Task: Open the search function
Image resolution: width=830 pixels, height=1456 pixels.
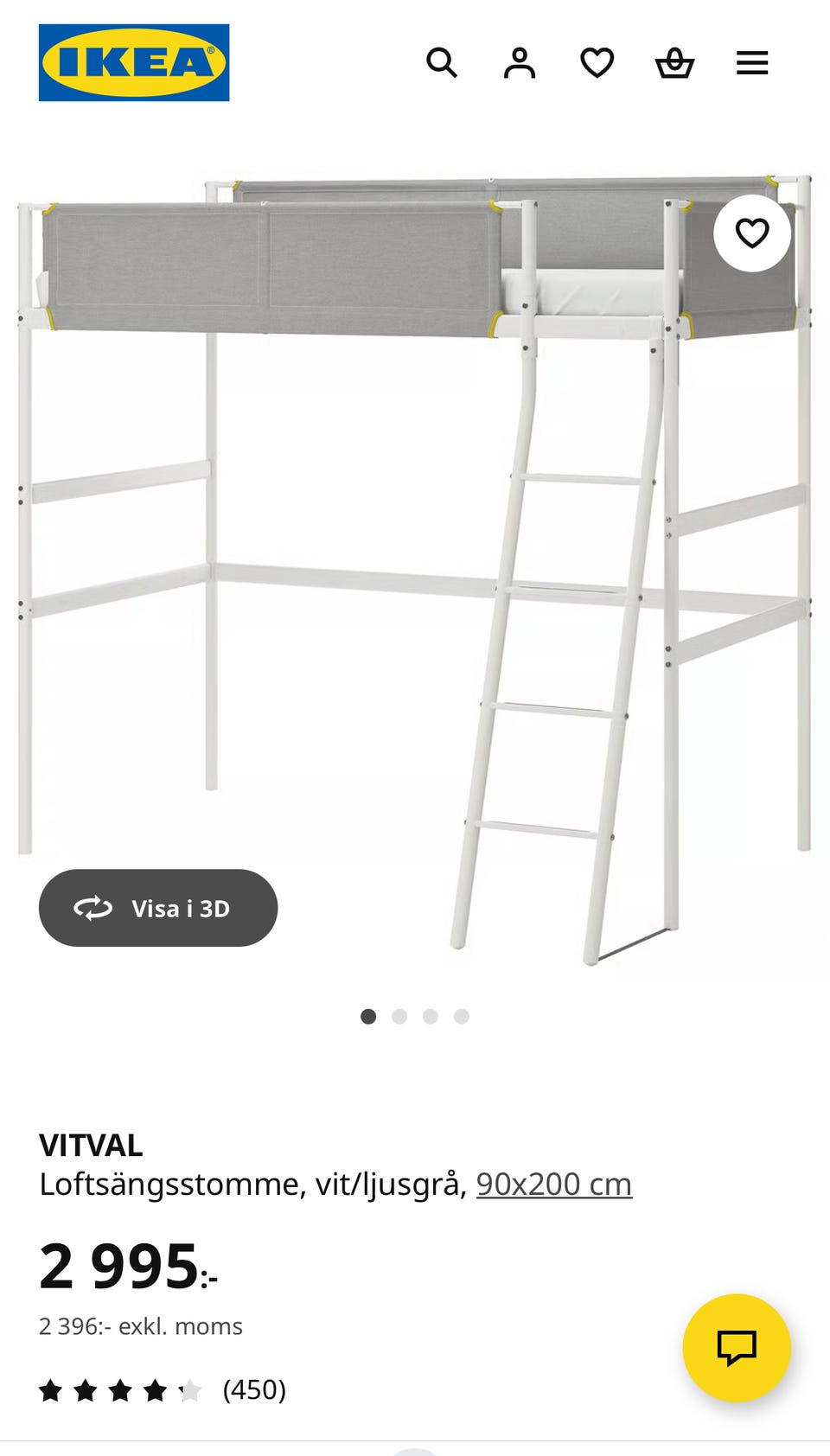Action: pos(443,62)
